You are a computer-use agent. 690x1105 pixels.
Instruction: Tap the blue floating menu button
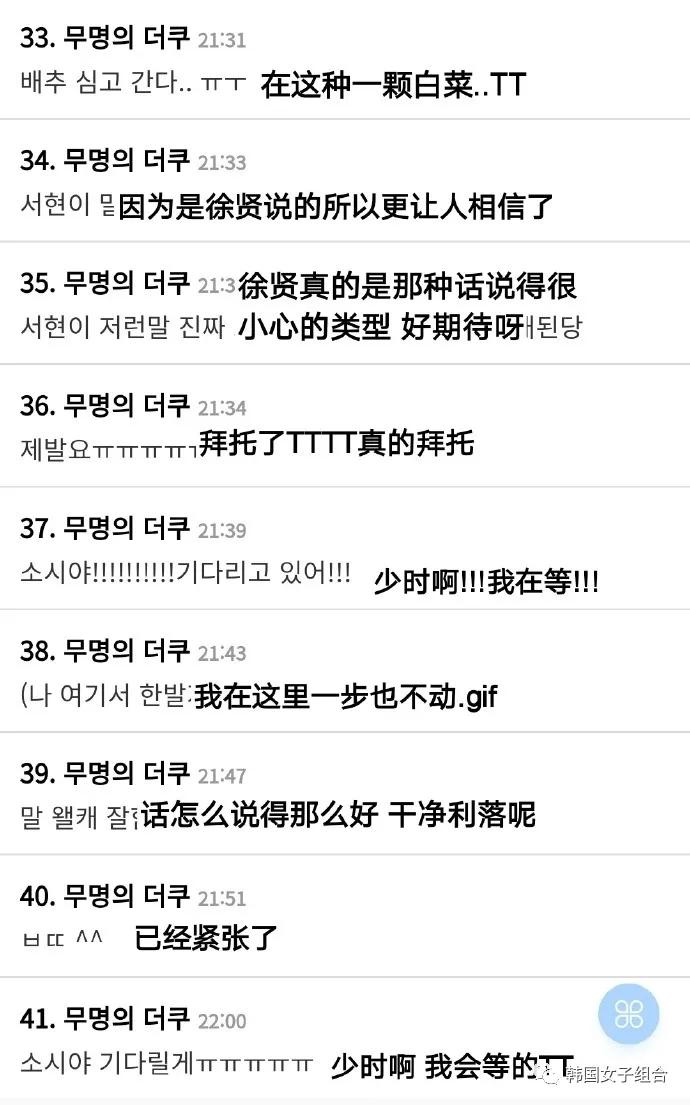[x=628, y=1013]
